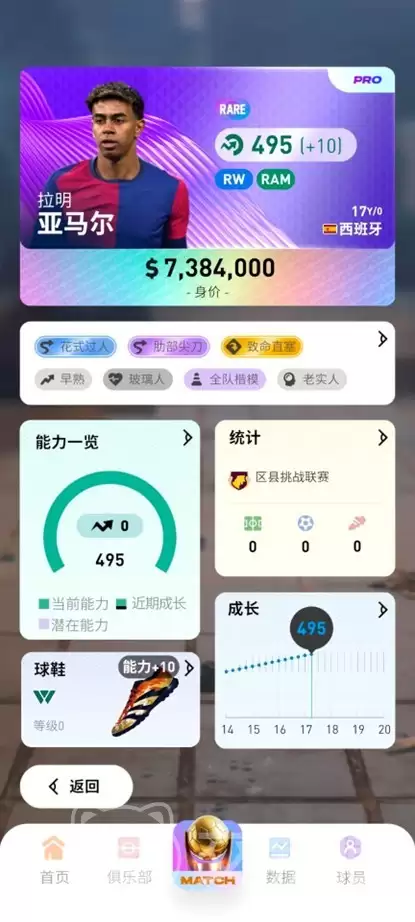Switch to the 首页 tab
Viewport: 415px width, 922px height.
click(54, 860)
